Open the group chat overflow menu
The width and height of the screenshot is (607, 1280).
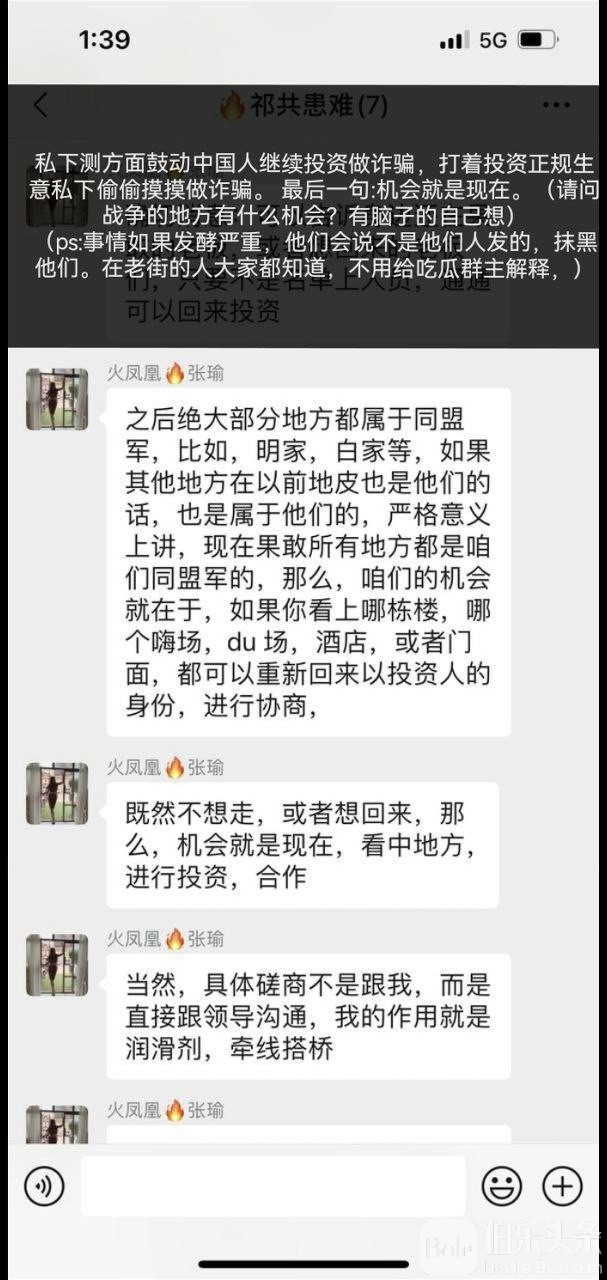point(555,105)
